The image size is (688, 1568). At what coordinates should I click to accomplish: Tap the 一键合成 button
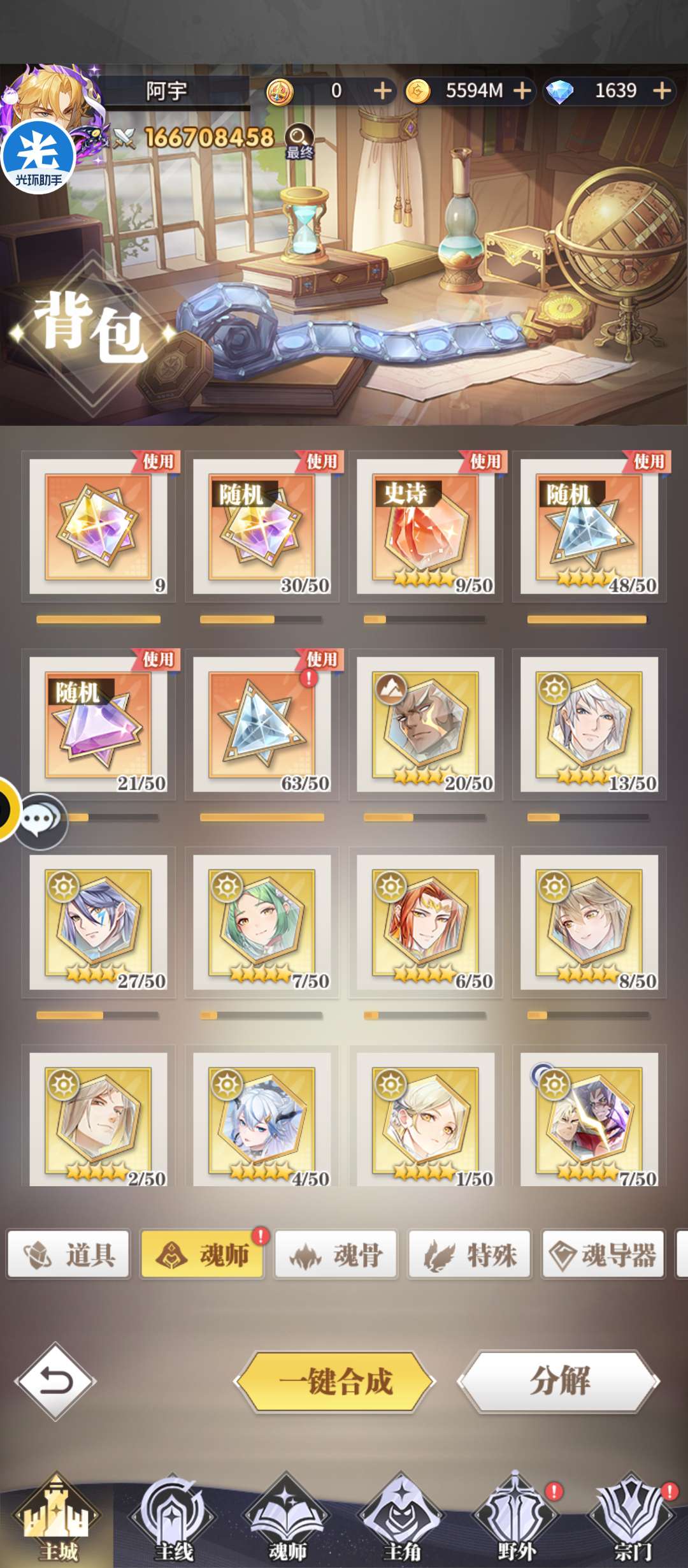(336, 1381)
